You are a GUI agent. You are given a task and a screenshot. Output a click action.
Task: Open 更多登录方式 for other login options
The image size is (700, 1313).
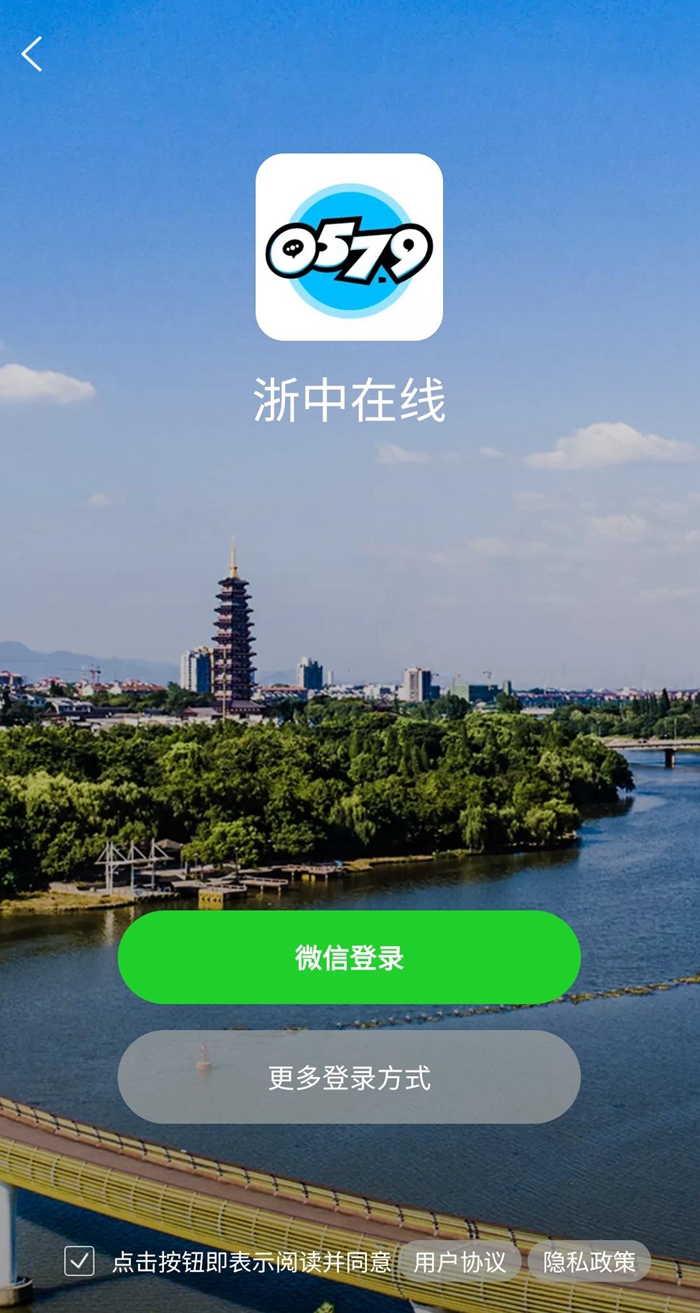[x=349, y=1077]
